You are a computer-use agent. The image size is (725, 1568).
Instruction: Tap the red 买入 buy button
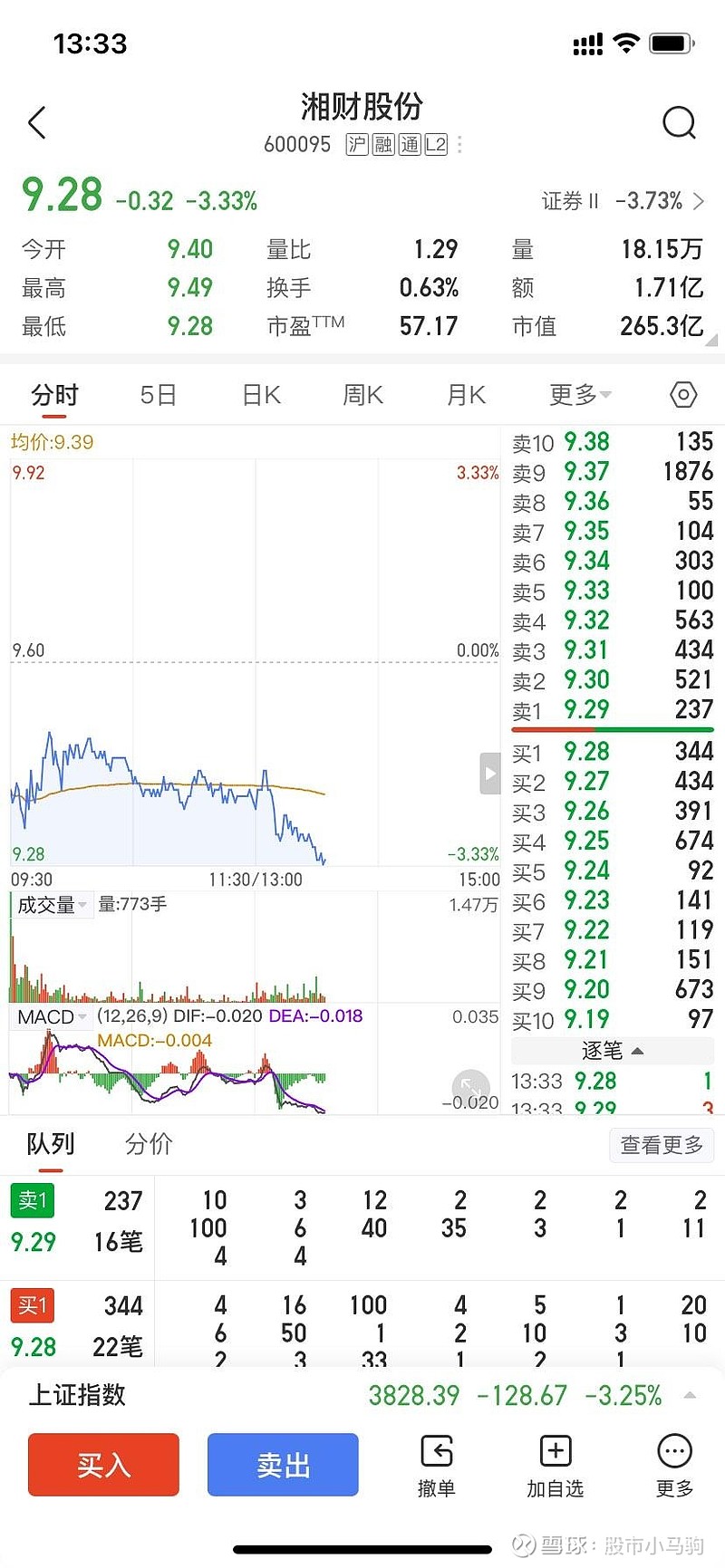click(x=102, y=1464)
